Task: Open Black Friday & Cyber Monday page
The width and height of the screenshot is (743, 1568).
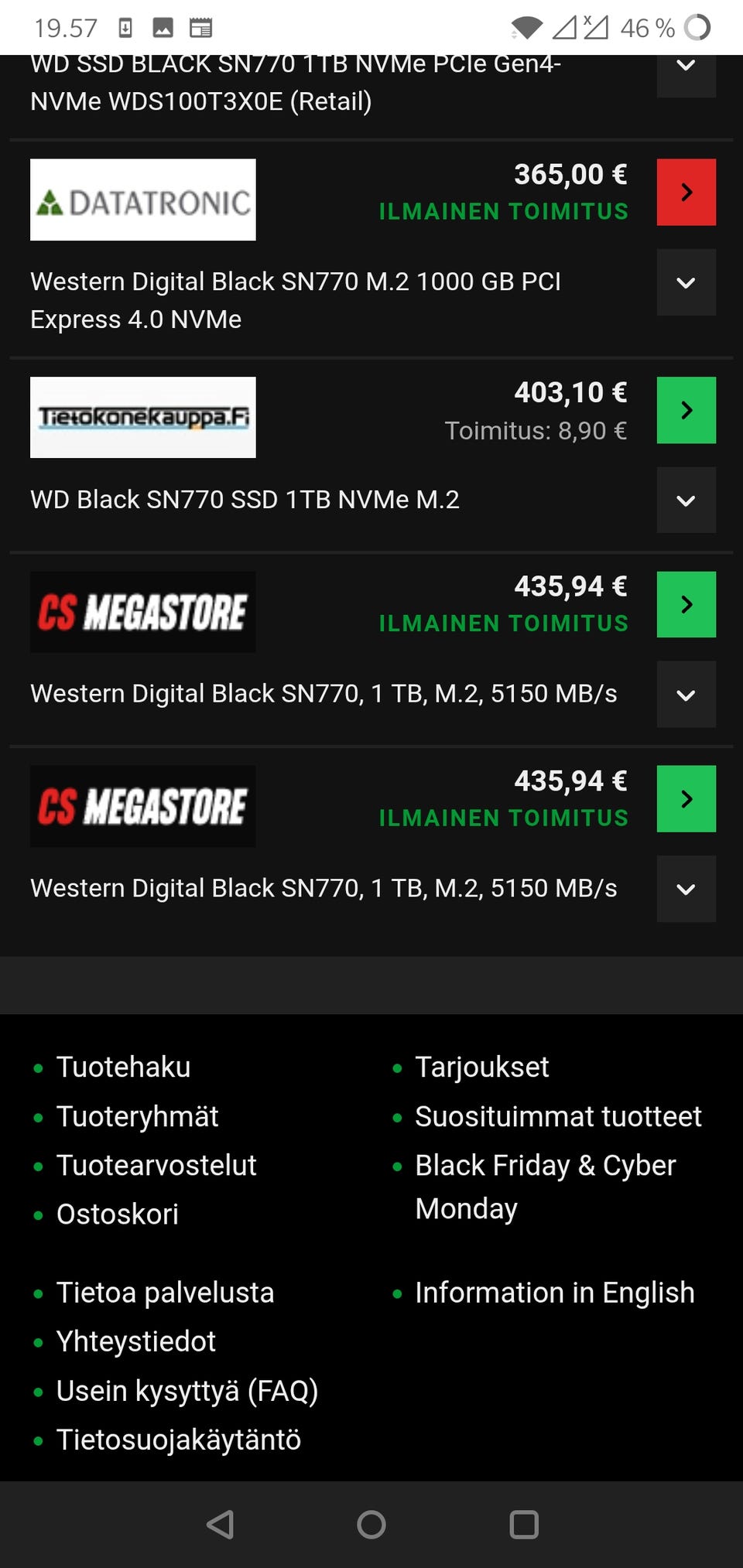Action: point(545,1186)
